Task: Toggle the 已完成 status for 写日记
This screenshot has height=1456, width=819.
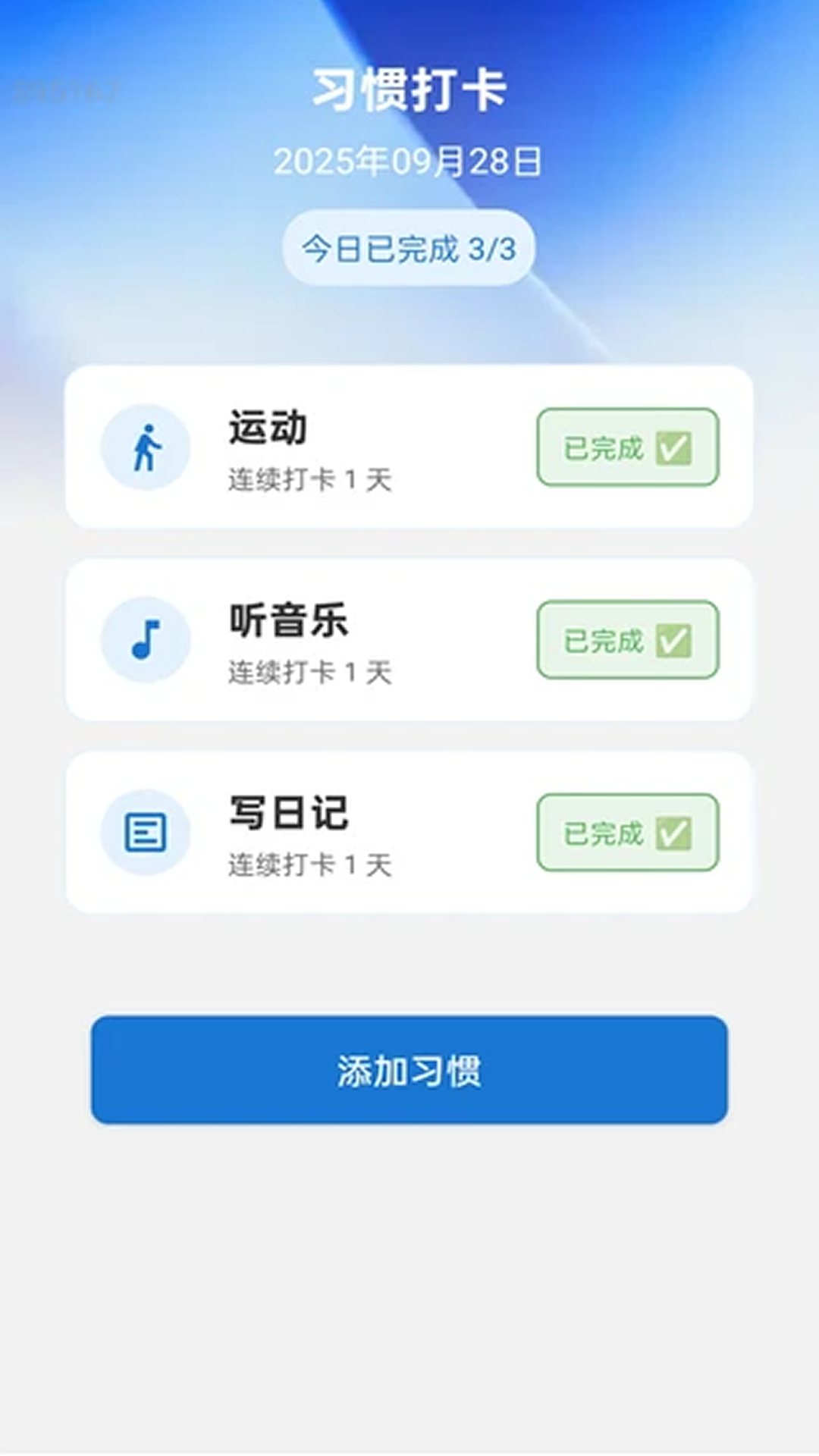Action: click(628, 832)
